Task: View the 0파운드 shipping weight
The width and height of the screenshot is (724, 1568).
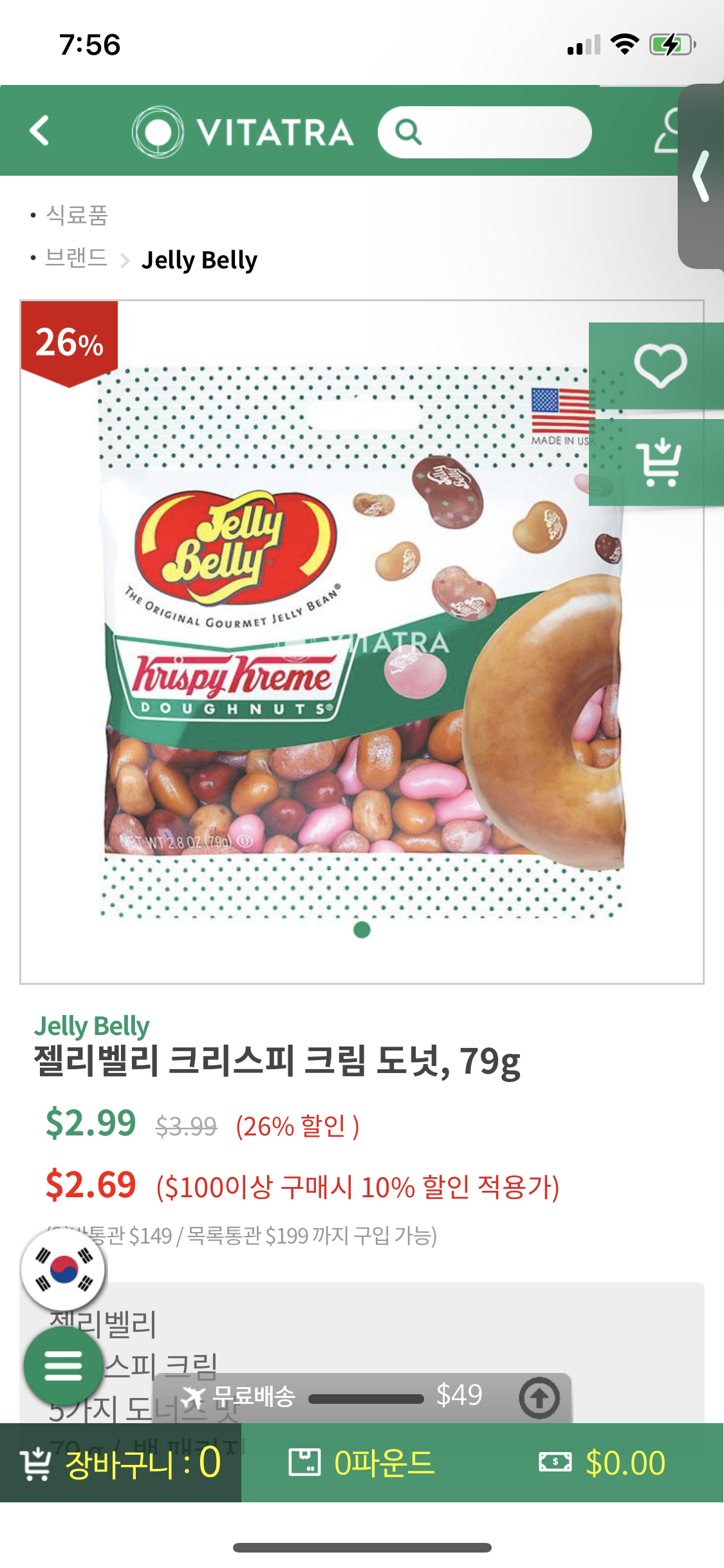Action: (362, 1463)
